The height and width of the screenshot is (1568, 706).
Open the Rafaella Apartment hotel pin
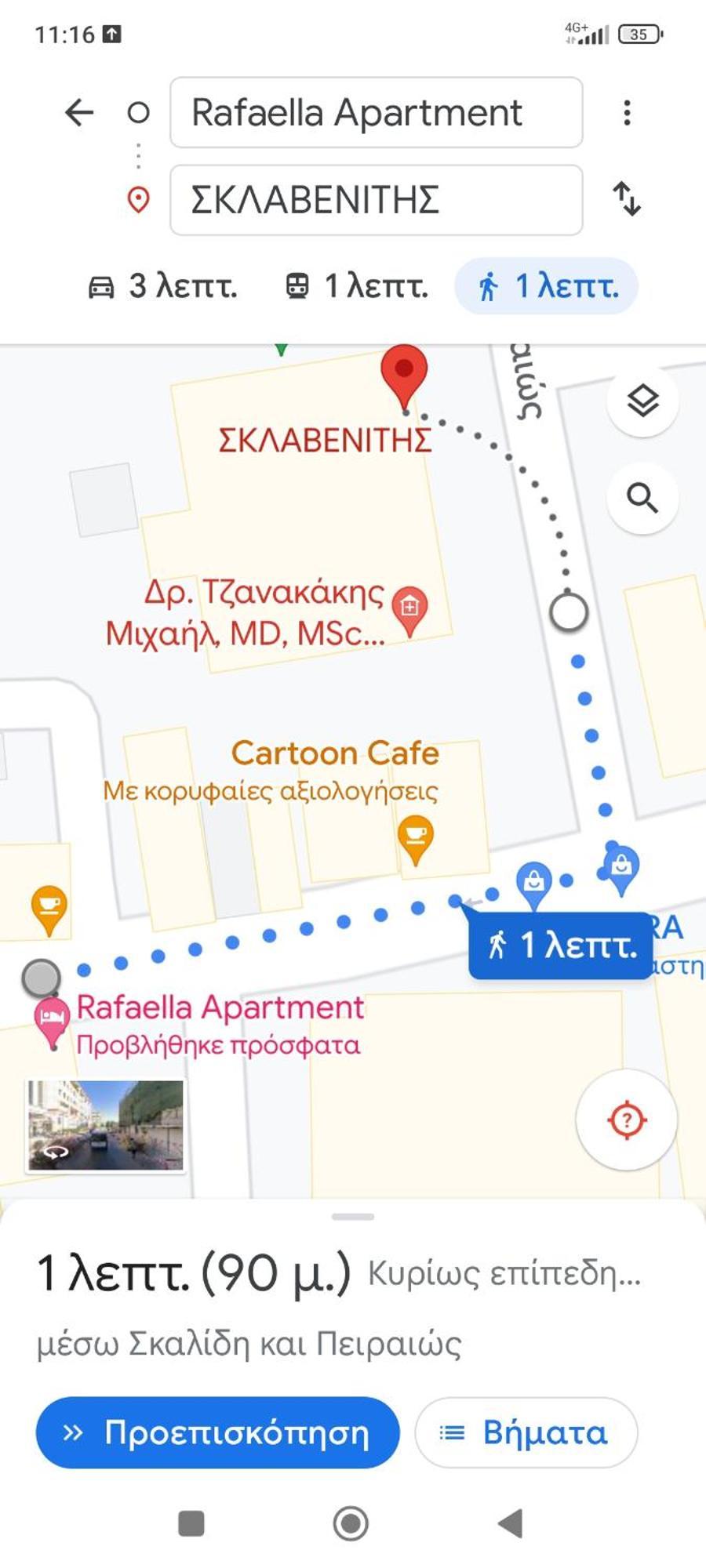click(52, 1019)
